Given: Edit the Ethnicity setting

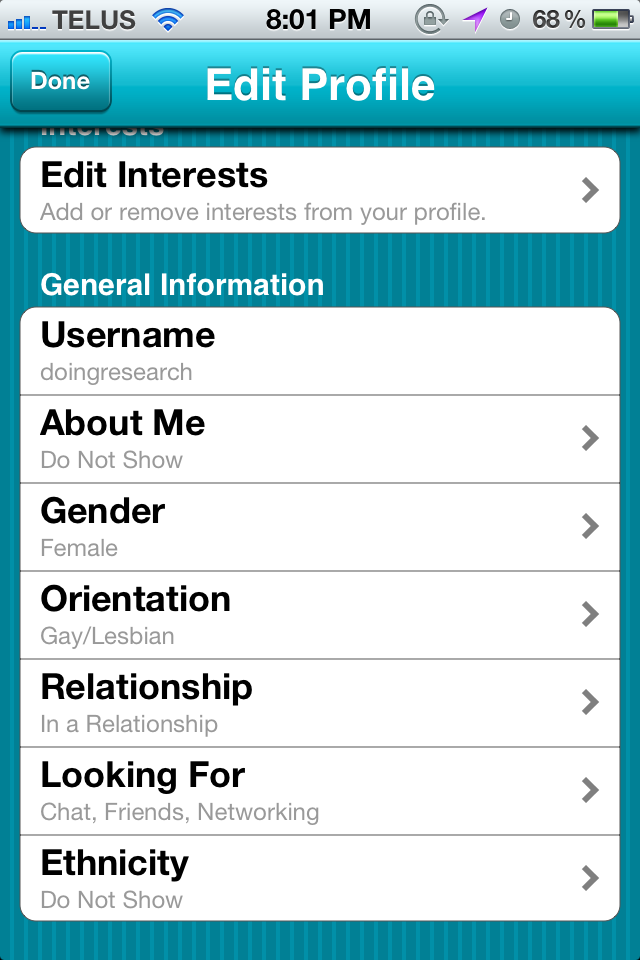Looking at the screenshot, I should click(320, 878).
